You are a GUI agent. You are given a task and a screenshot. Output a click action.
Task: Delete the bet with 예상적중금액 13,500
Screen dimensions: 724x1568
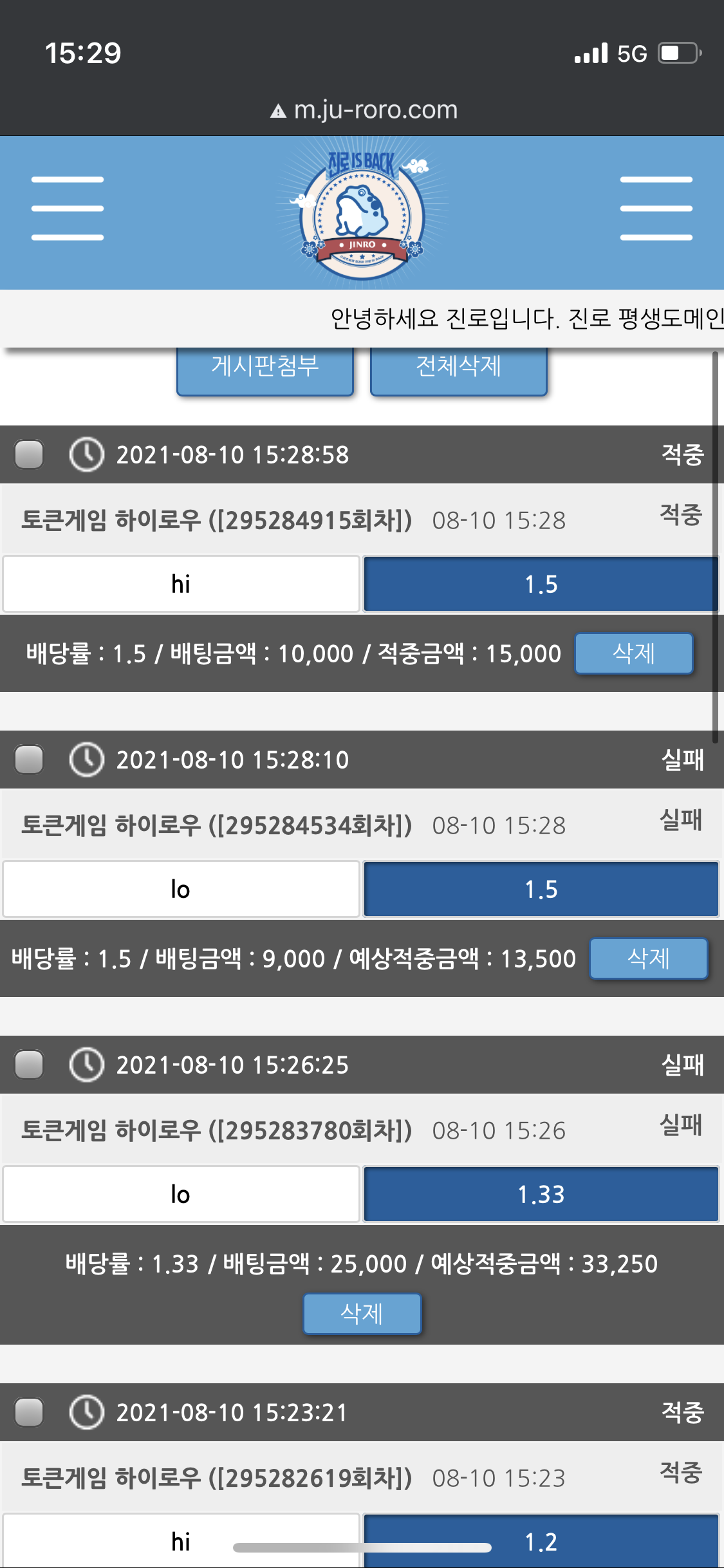[x=648, y=959]
